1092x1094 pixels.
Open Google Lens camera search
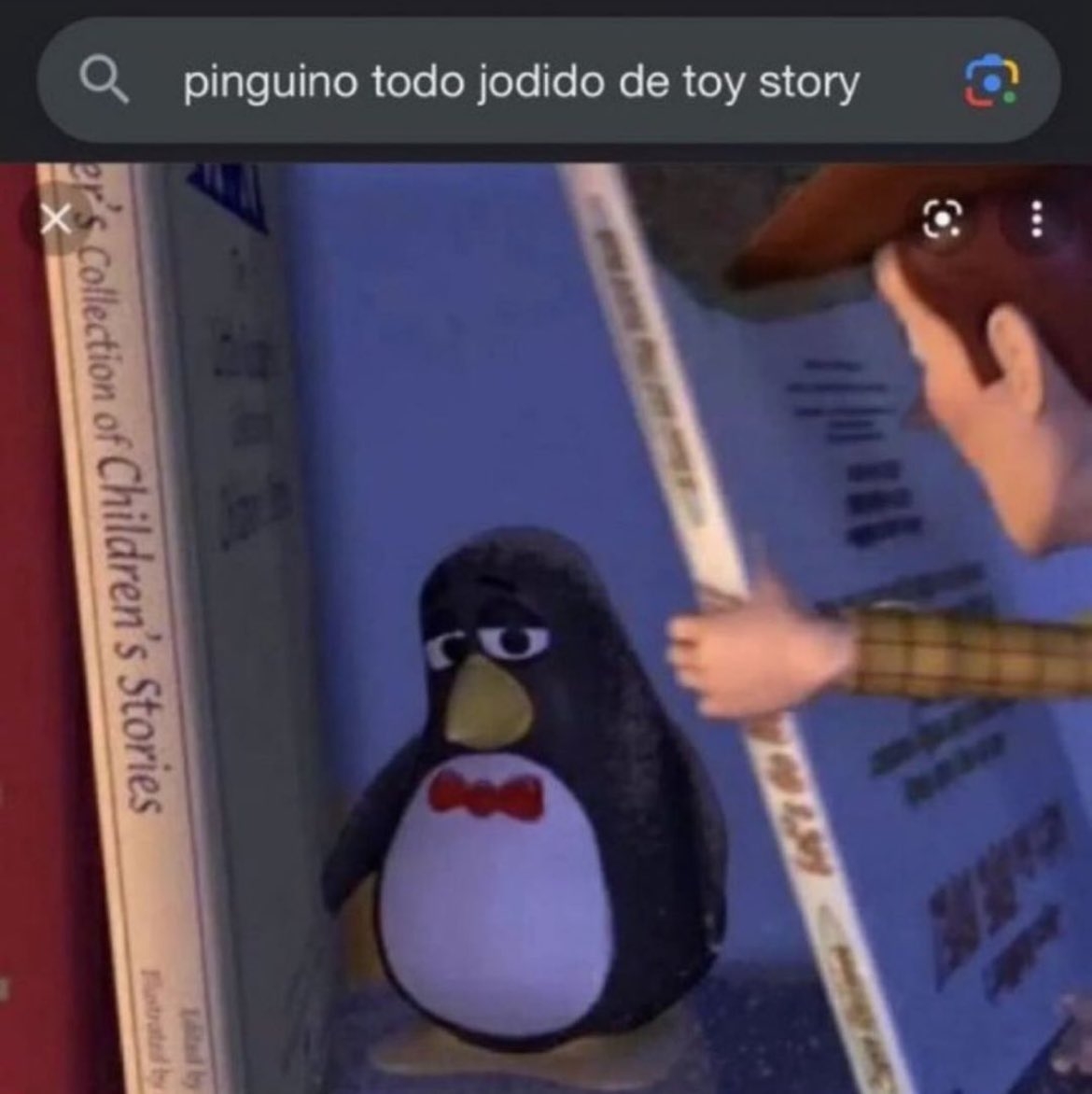[991, 81]
